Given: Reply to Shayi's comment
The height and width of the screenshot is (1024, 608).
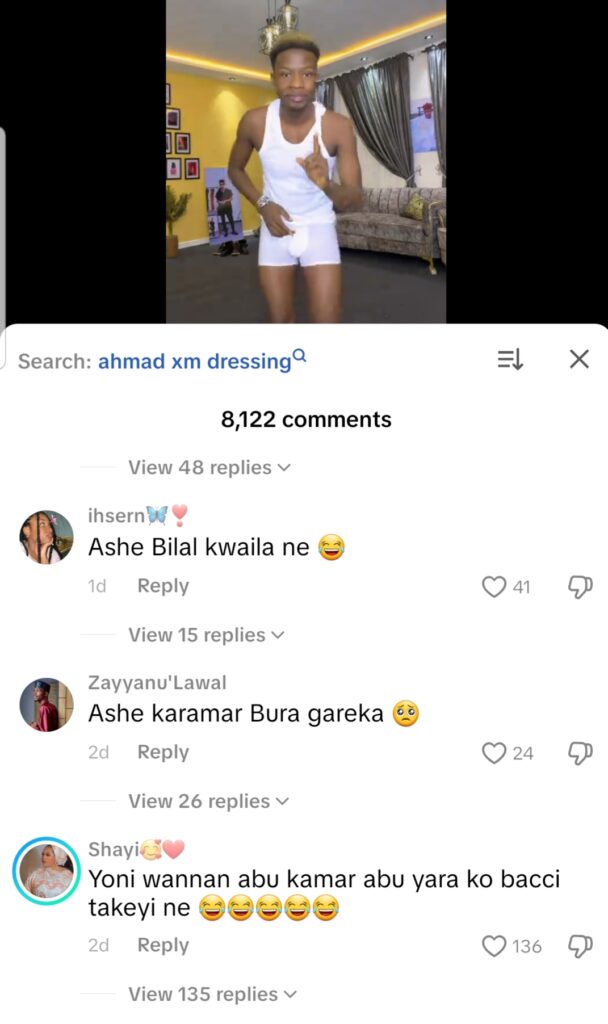Looking at the screenshot, I should (x=163, y=945).
